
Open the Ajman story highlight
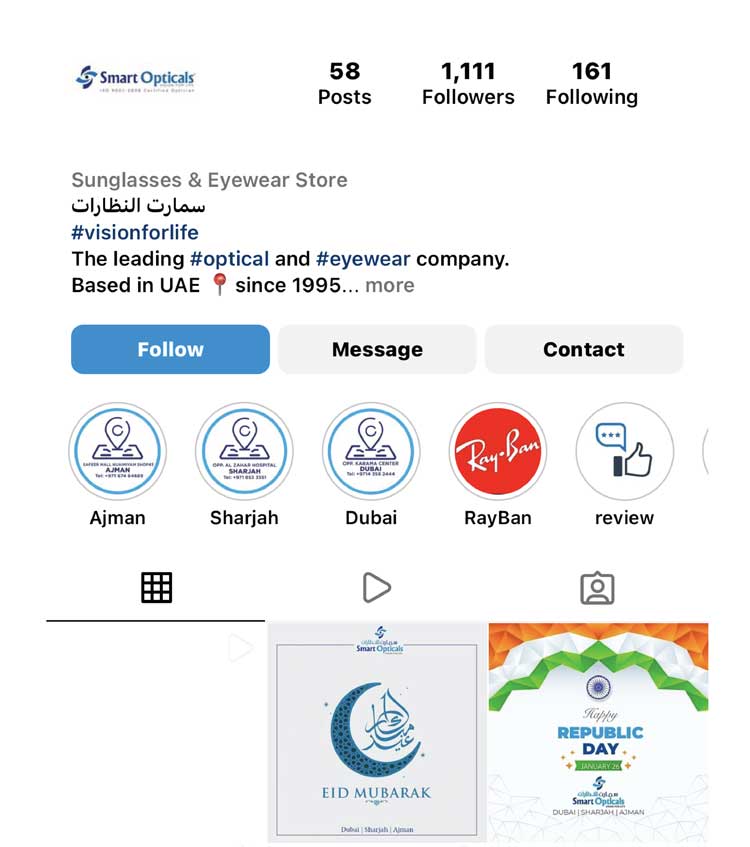click(118, 452)
